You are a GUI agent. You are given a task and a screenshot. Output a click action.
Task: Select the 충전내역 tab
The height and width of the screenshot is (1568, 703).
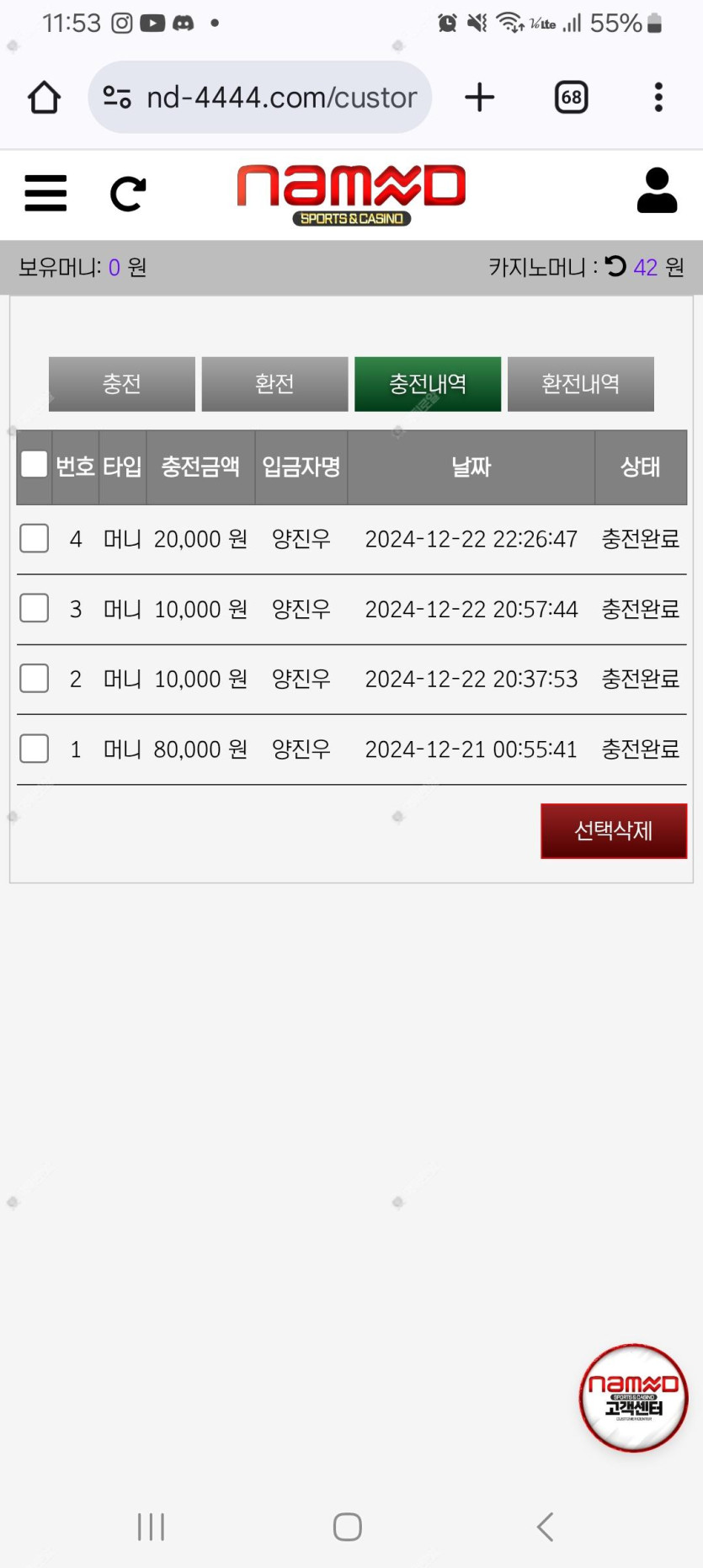(x=428, y=384)
